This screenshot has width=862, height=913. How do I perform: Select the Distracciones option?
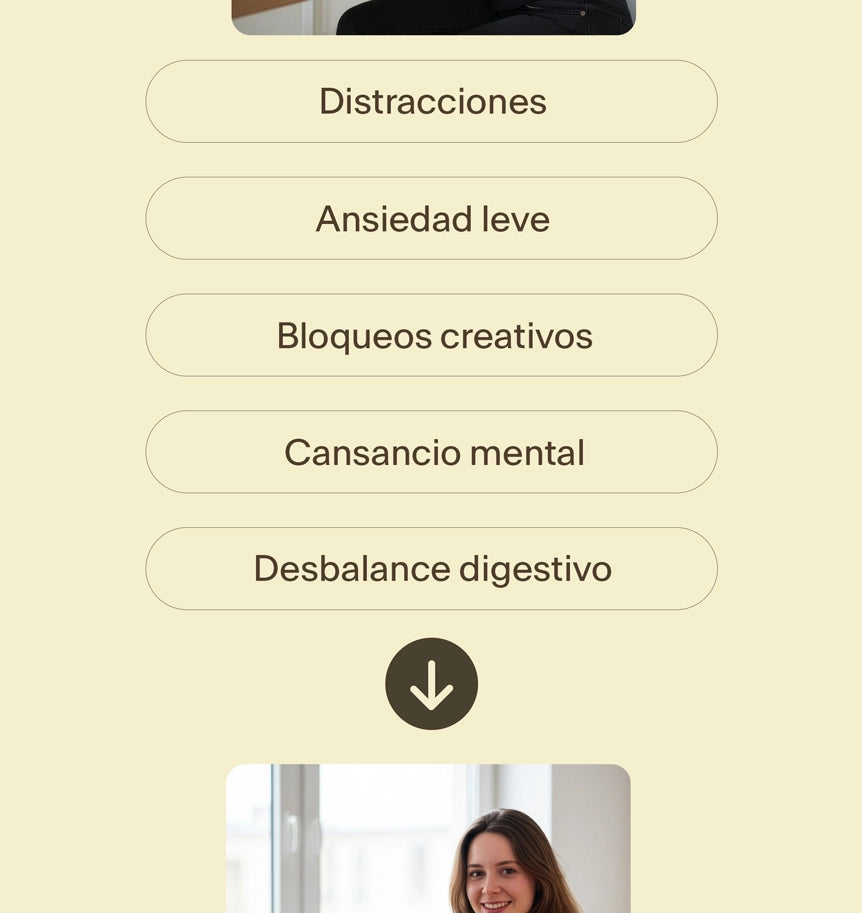[431, 101]
